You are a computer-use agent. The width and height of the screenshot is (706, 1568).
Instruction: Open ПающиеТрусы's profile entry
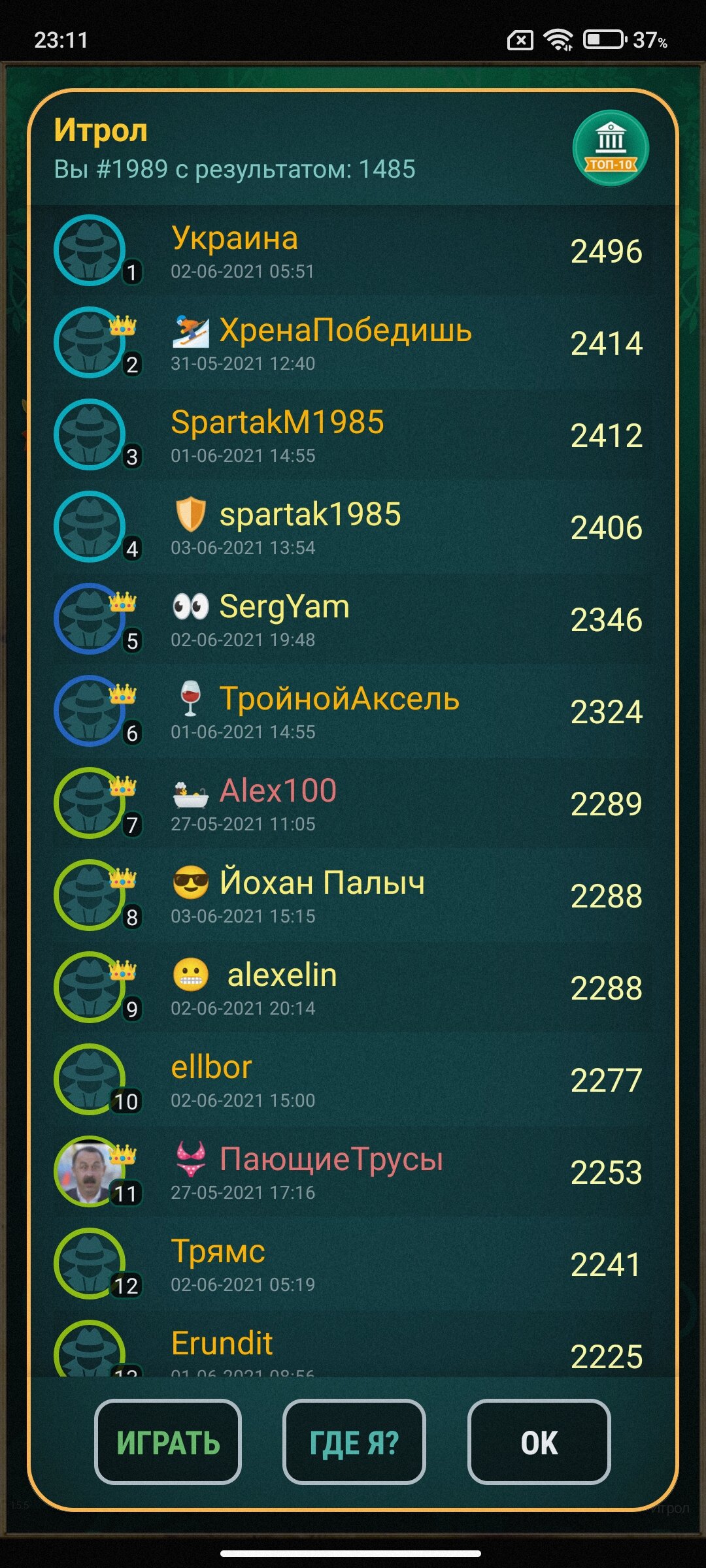click(353, 1173)
